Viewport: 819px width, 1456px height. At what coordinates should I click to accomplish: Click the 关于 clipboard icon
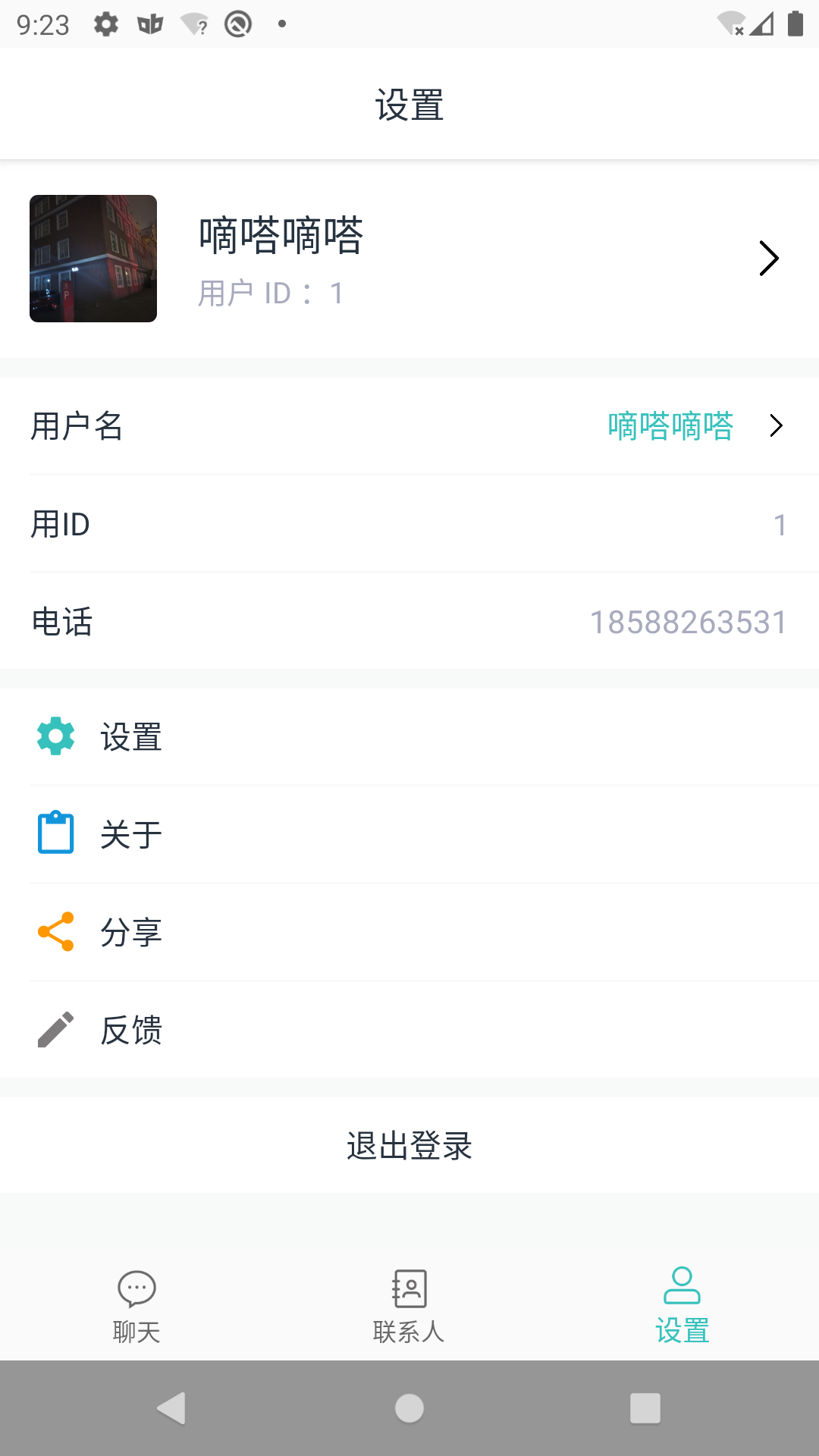click(55, 833)
